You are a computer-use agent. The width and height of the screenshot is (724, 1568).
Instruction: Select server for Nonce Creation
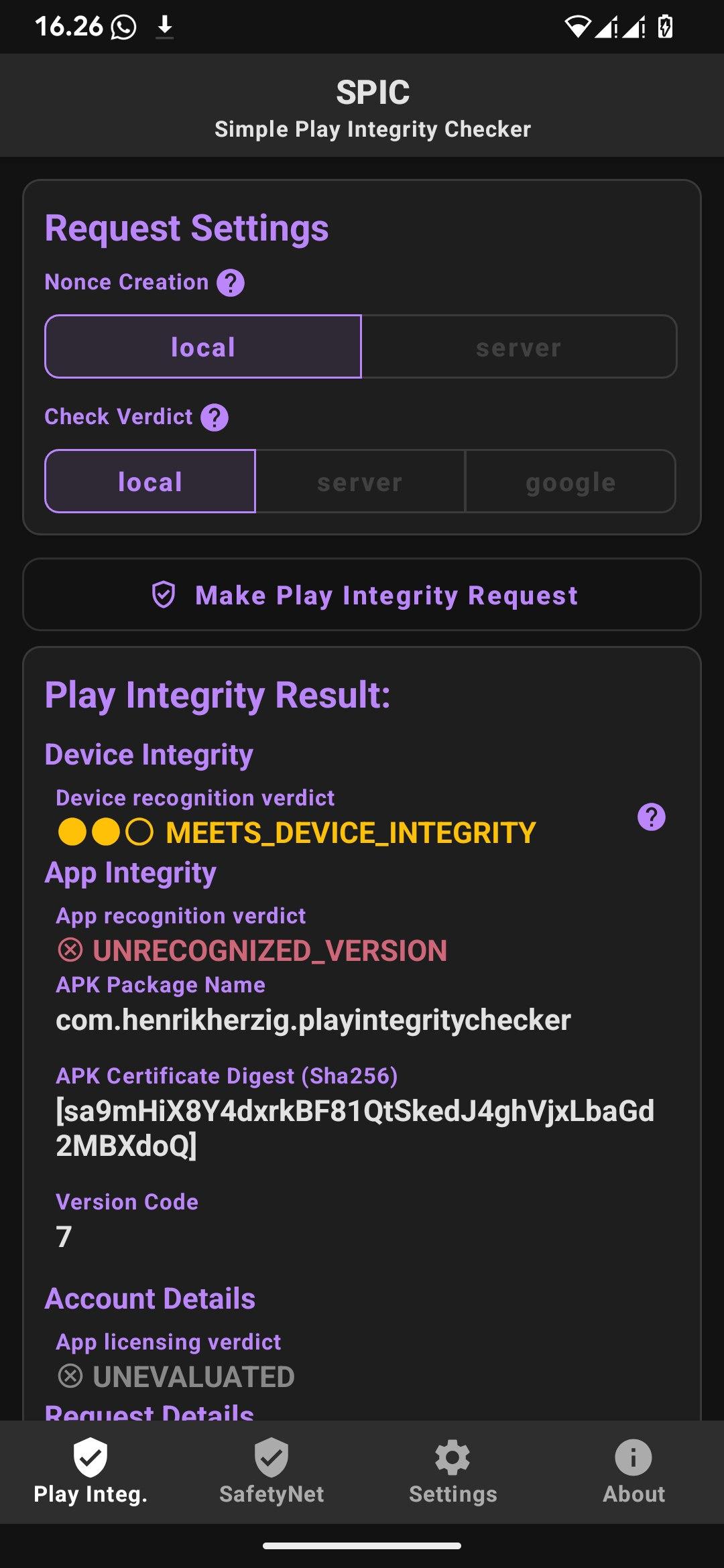pyautogui.click(x=519, y=347)
